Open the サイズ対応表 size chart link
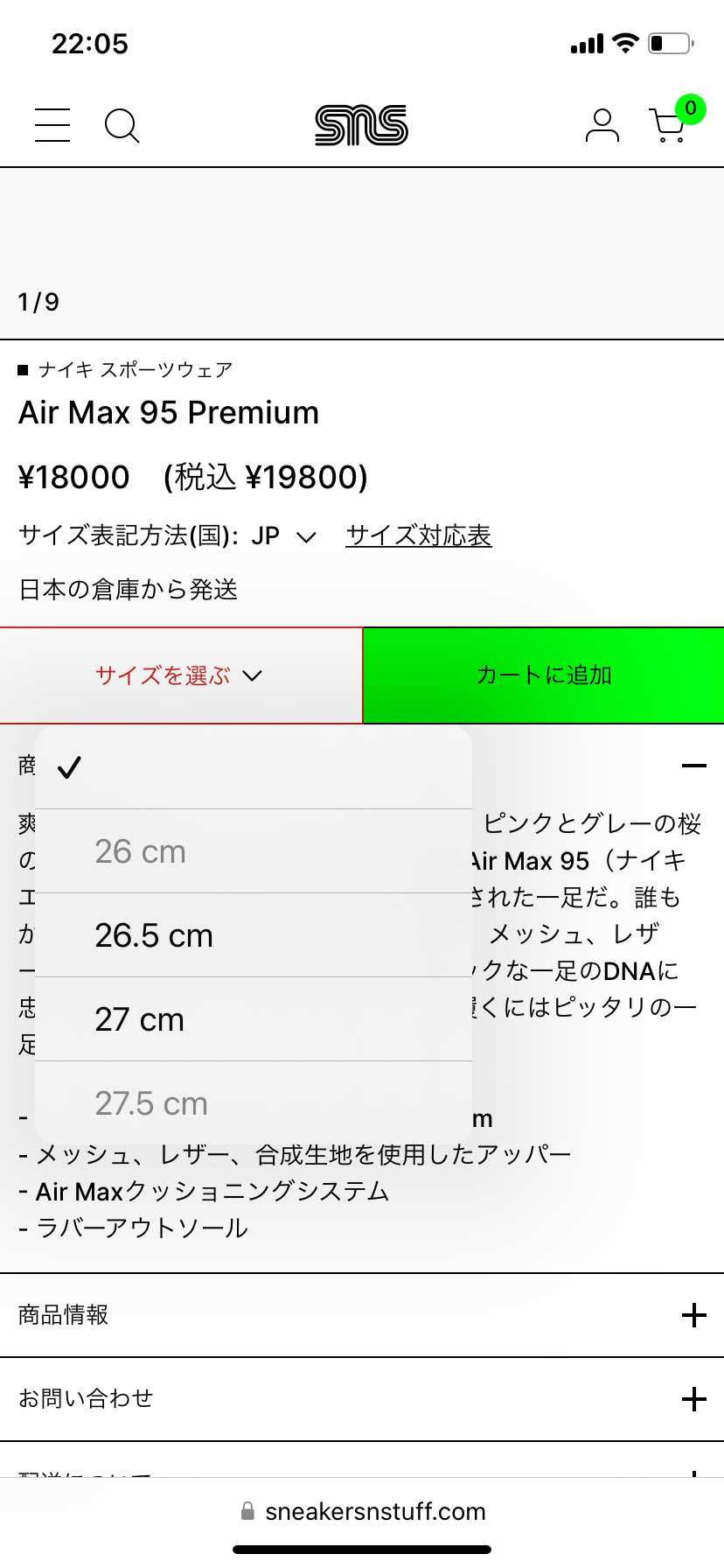This screenshot has height=1568, width=724. click(418, 535)
